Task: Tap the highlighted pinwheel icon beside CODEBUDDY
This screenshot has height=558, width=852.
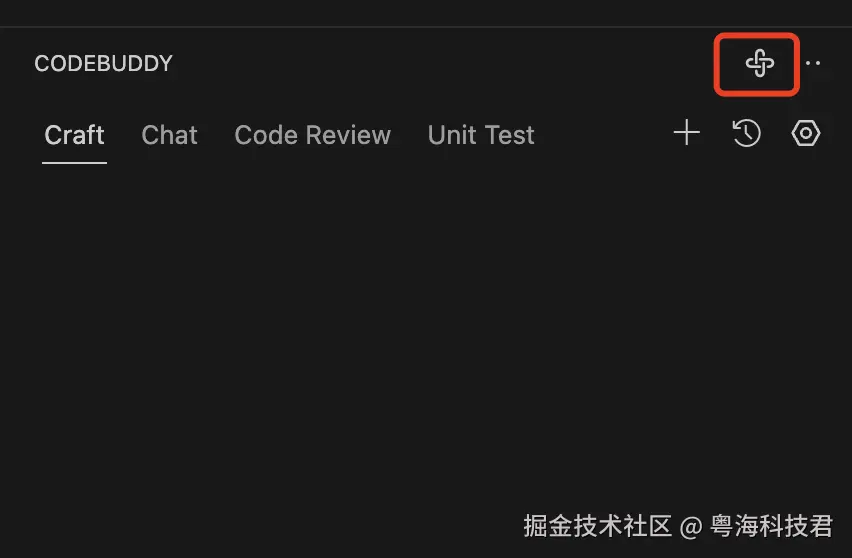Action: click(759, 64)
